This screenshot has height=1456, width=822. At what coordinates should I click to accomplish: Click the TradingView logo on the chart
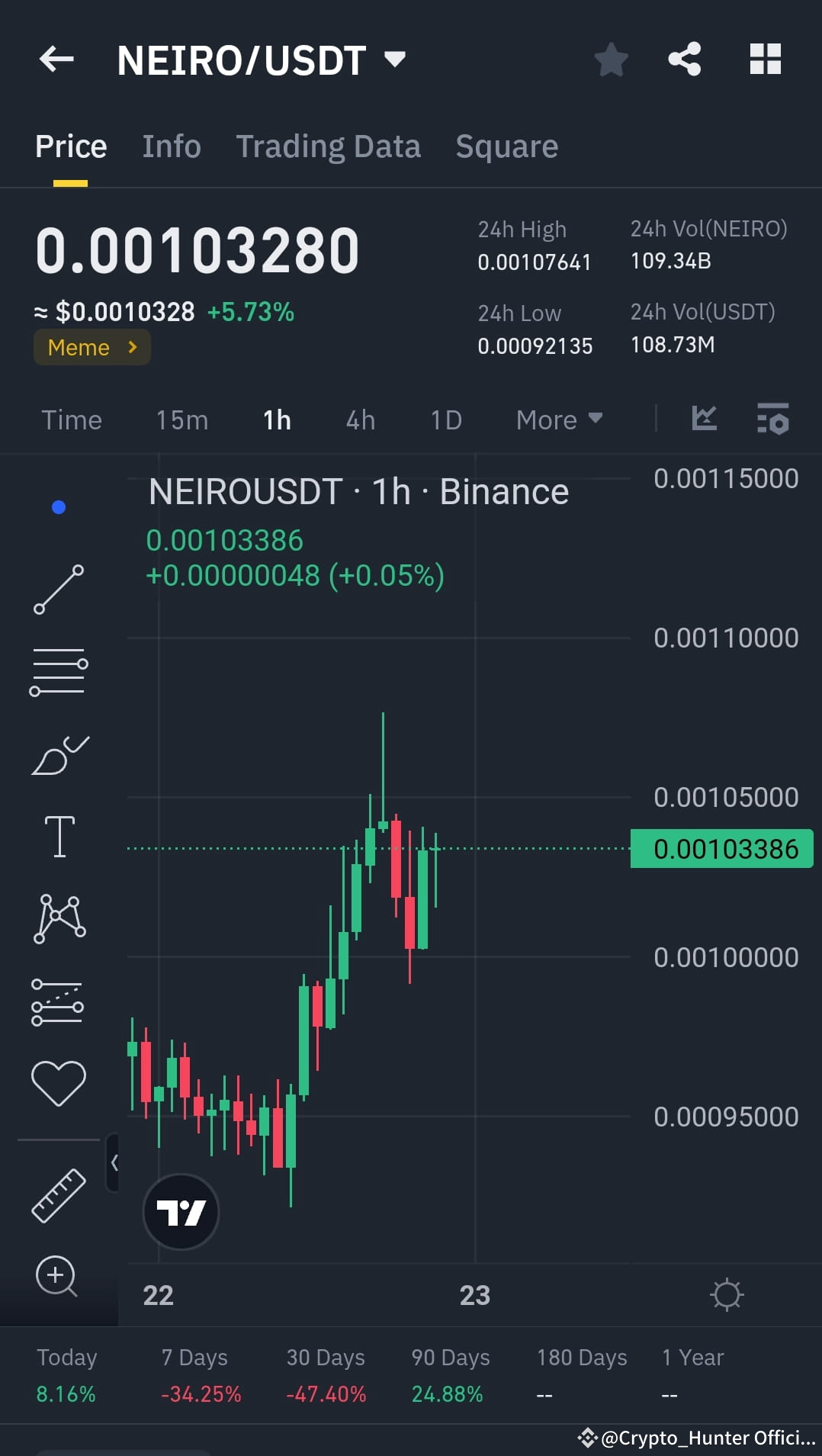[x=181, y=1212]
